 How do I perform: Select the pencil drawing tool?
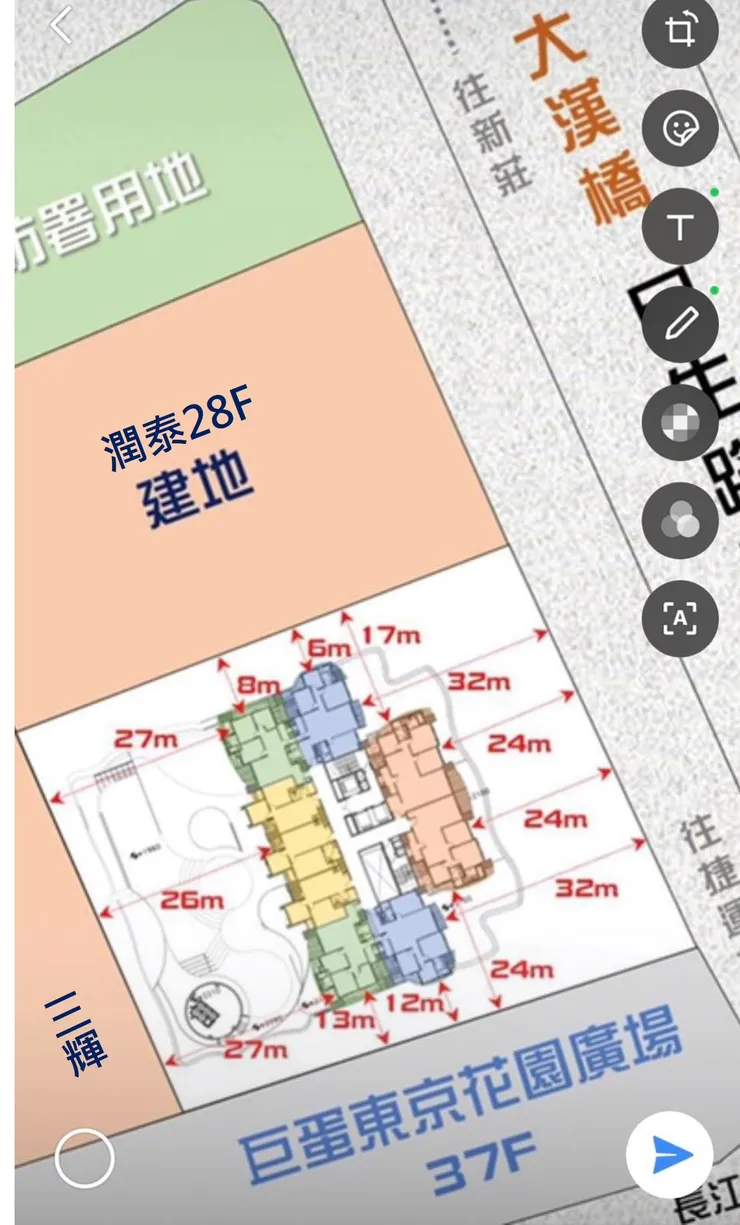pos(680,324)
